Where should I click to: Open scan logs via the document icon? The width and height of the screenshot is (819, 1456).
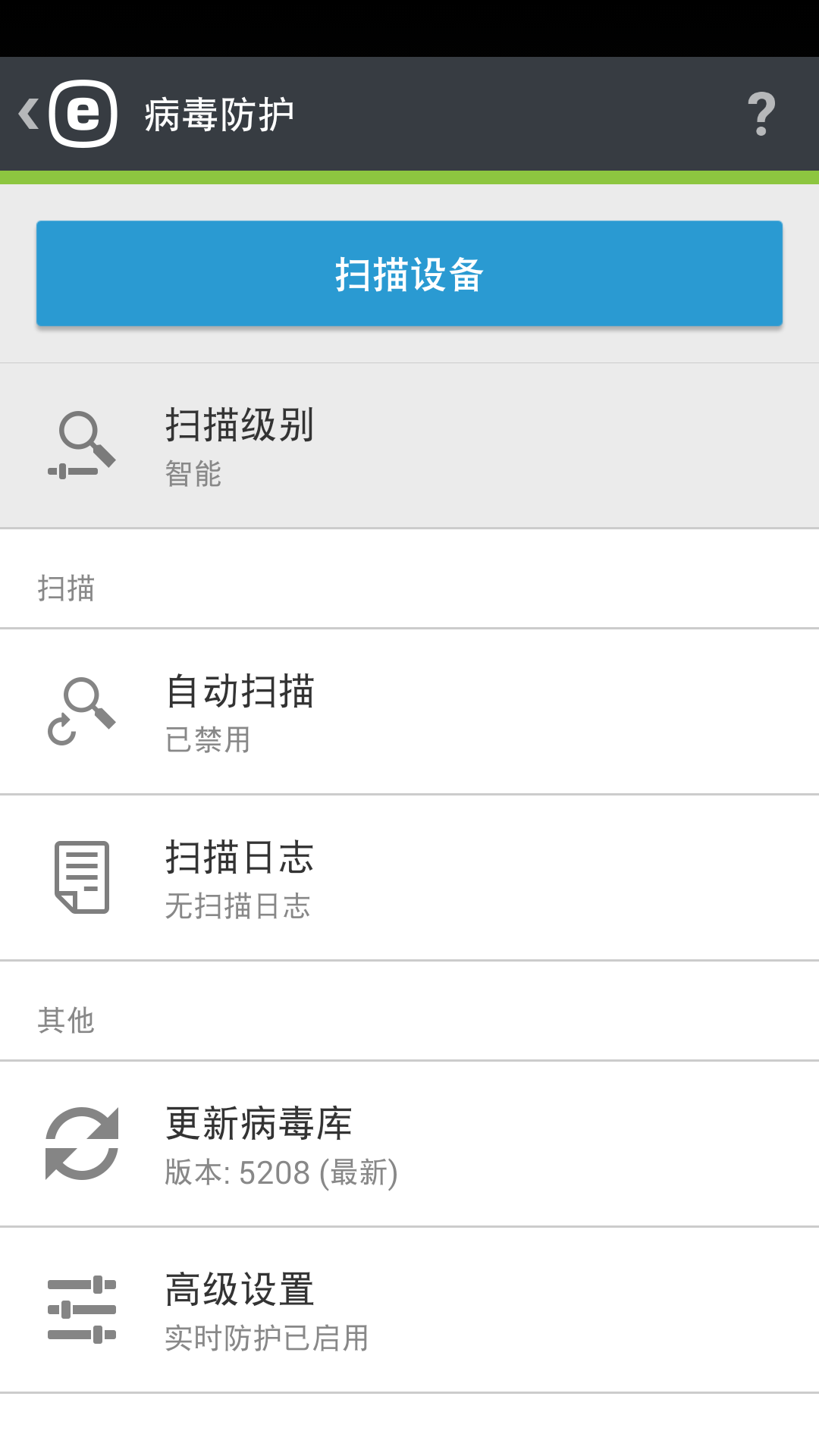pos(80,878)
